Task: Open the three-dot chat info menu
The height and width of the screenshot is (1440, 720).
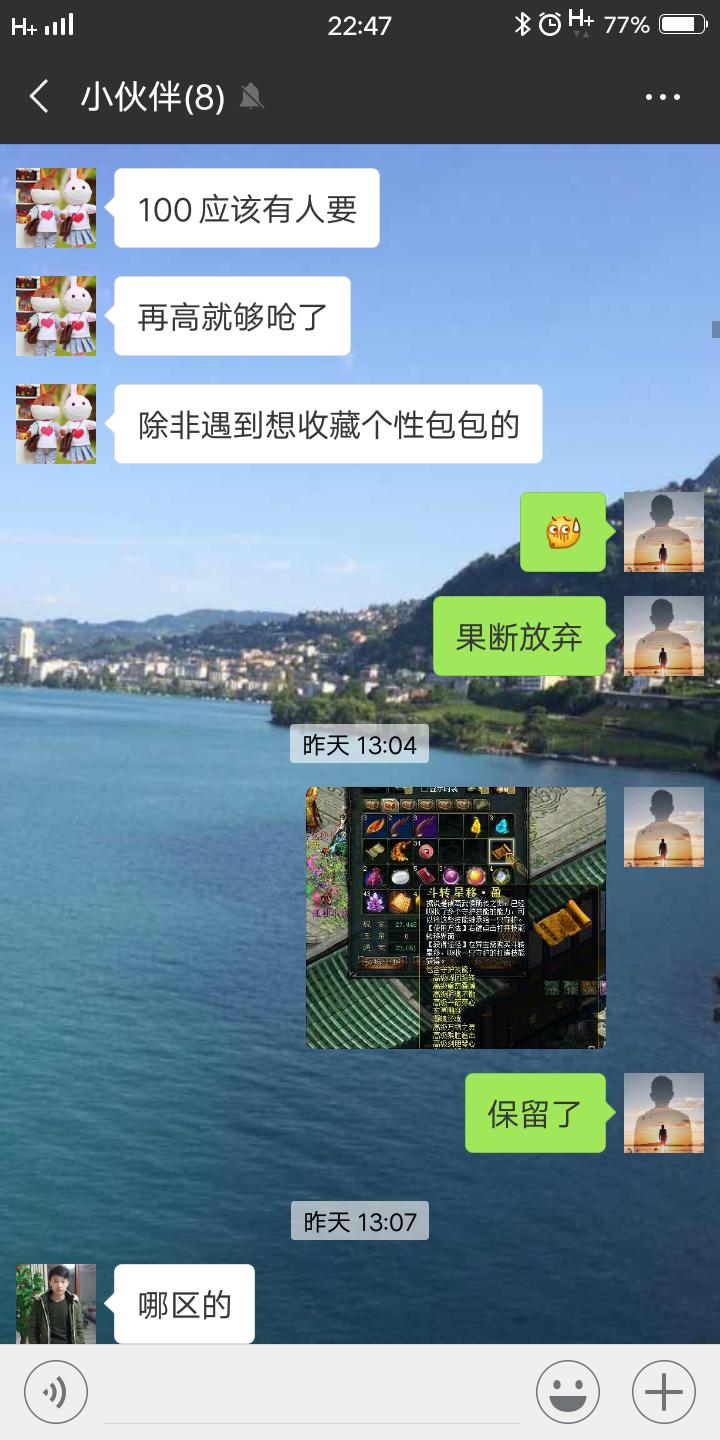Action: point(662,97)
